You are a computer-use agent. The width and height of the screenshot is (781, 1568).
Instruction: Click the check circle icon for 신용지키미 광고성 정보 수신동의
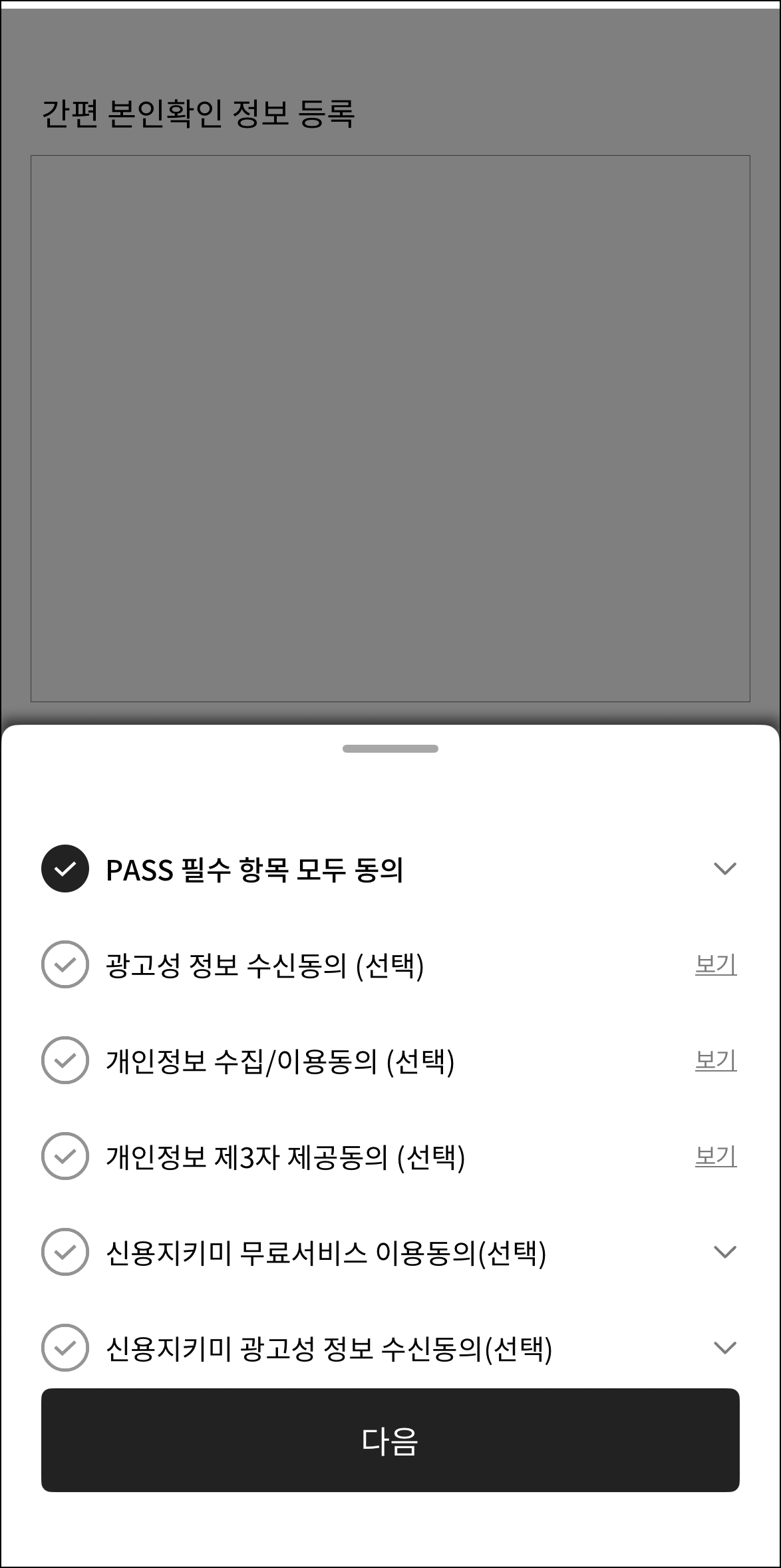(x=65, y=1349)
